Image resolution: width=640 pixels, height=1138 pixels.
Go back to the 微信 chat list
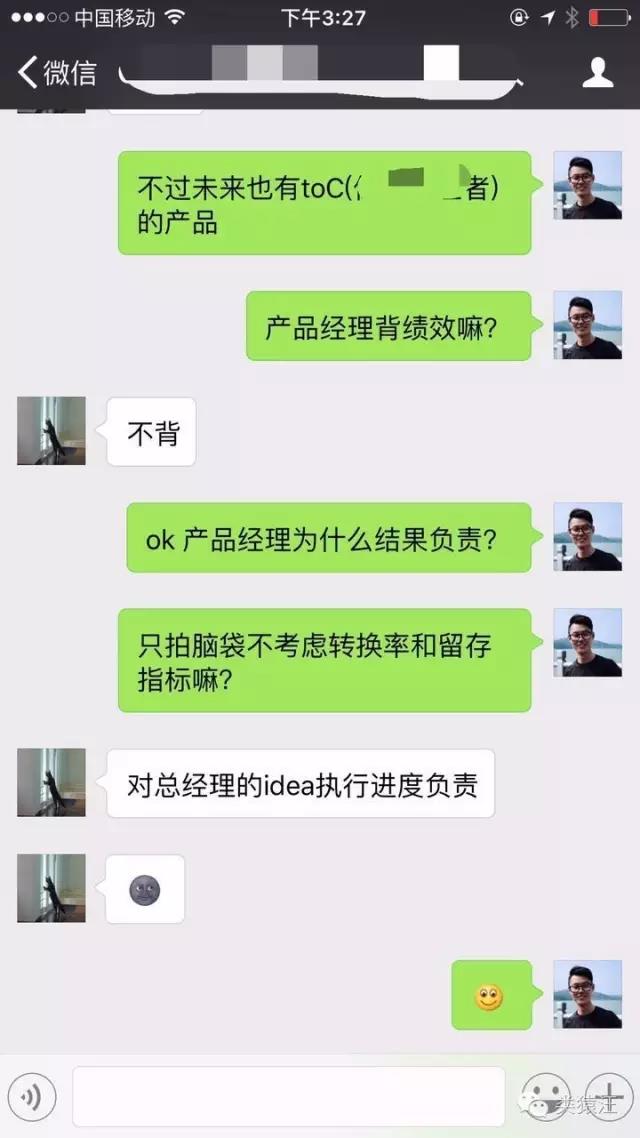click(x=56, y=73)
